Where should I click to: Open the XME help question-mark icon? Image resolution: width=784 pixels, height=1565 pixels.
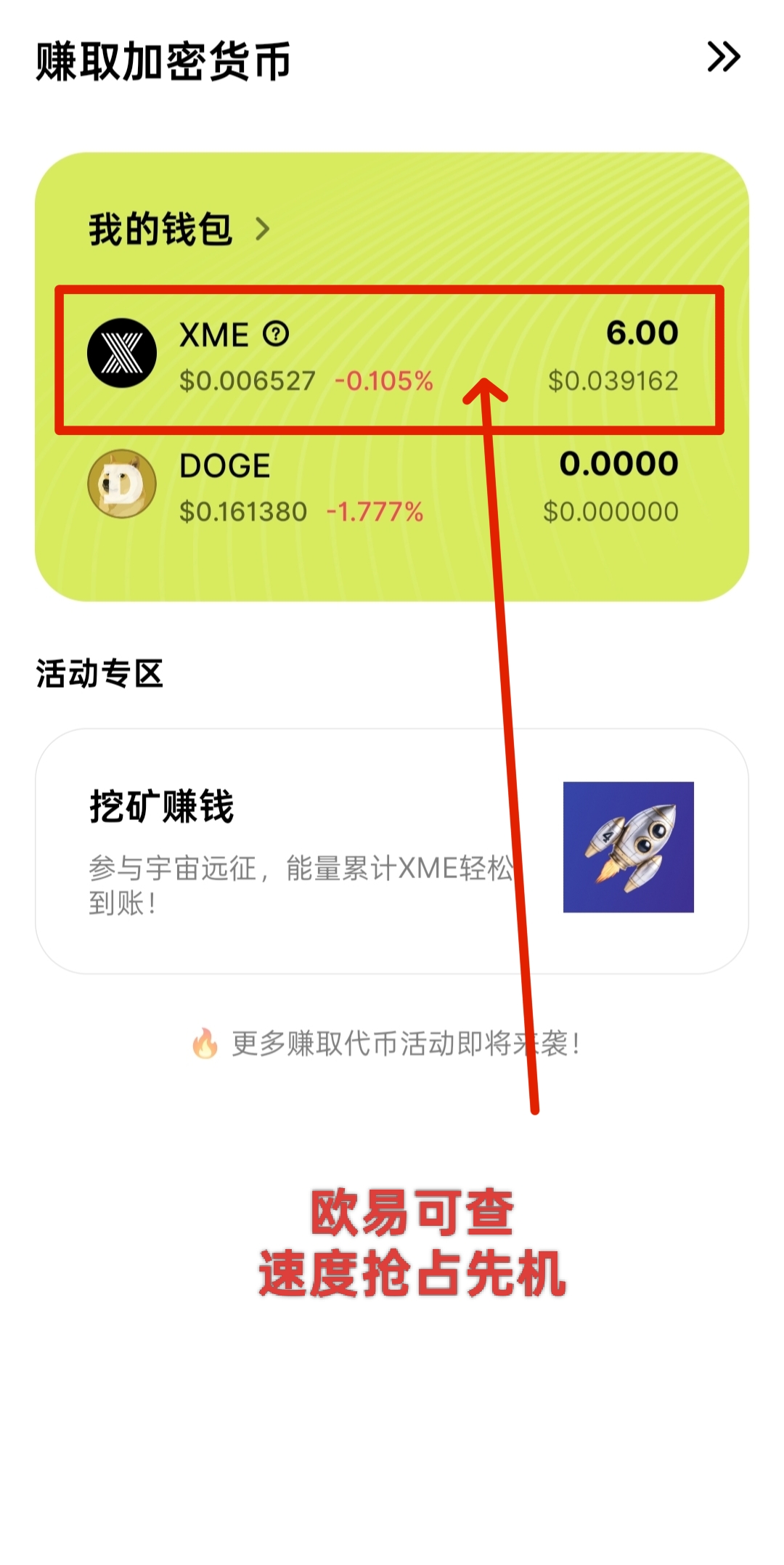click(276, 335)
